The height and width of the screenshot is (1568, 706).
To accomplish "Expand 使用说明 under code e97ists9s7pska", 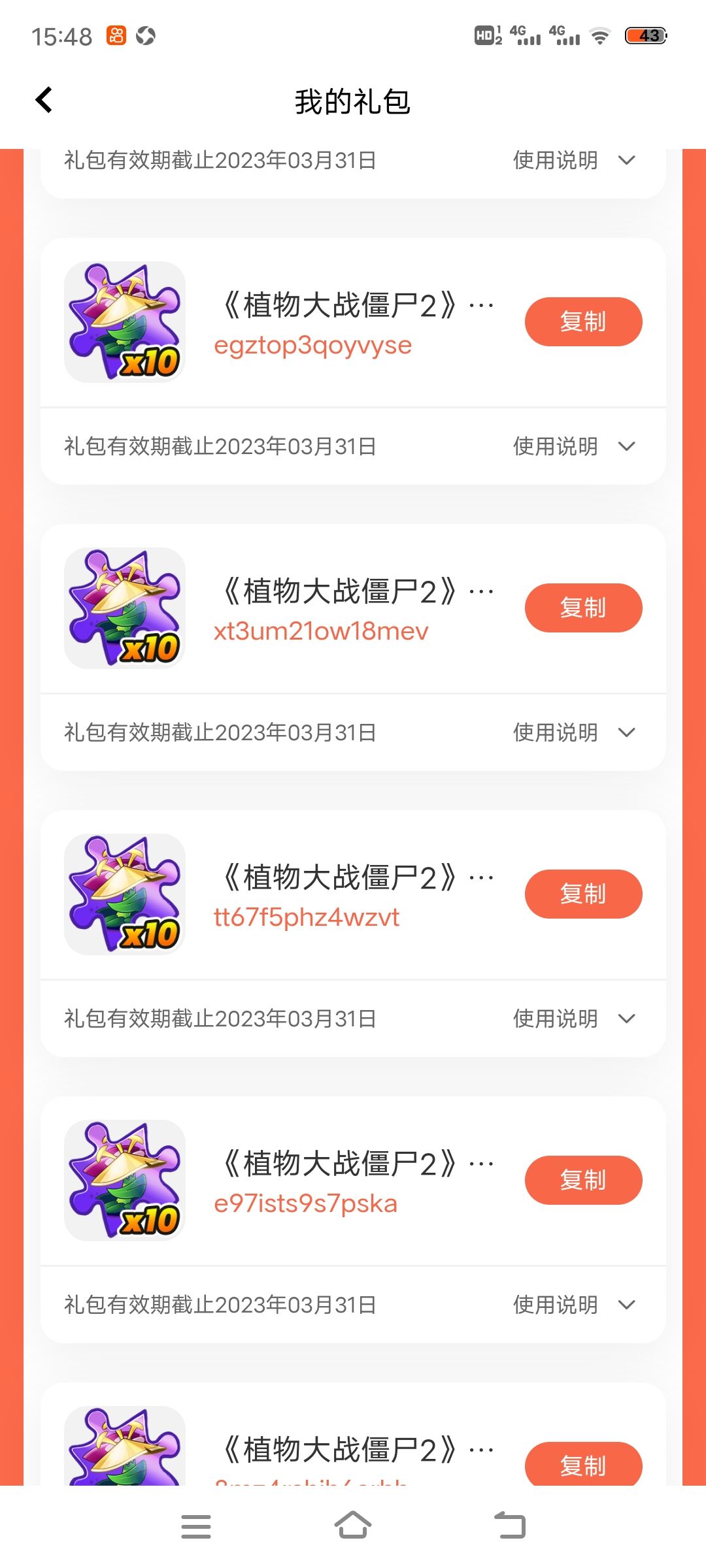I will [x=574, y=1305].
